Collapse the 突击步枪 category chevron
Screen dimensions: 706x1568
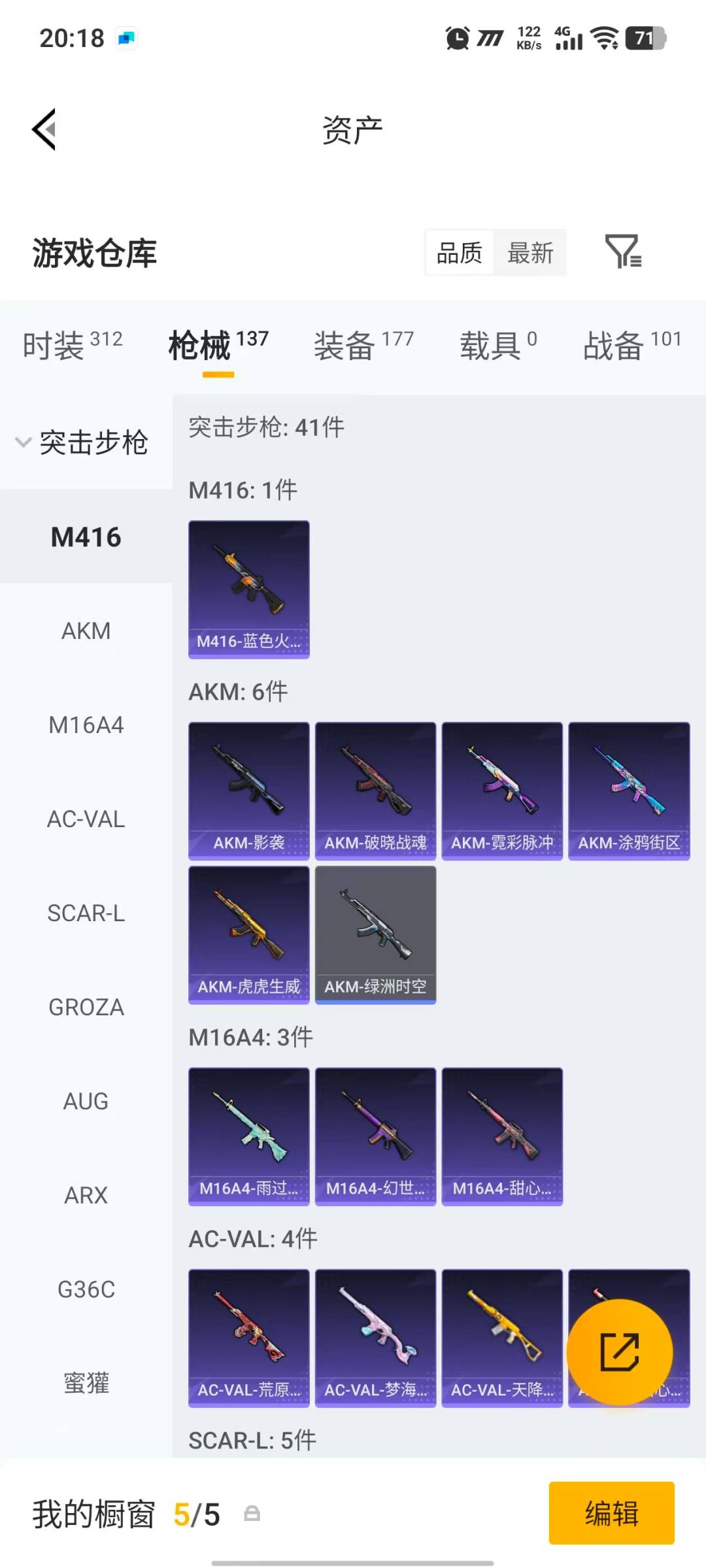tap(23, 442)
